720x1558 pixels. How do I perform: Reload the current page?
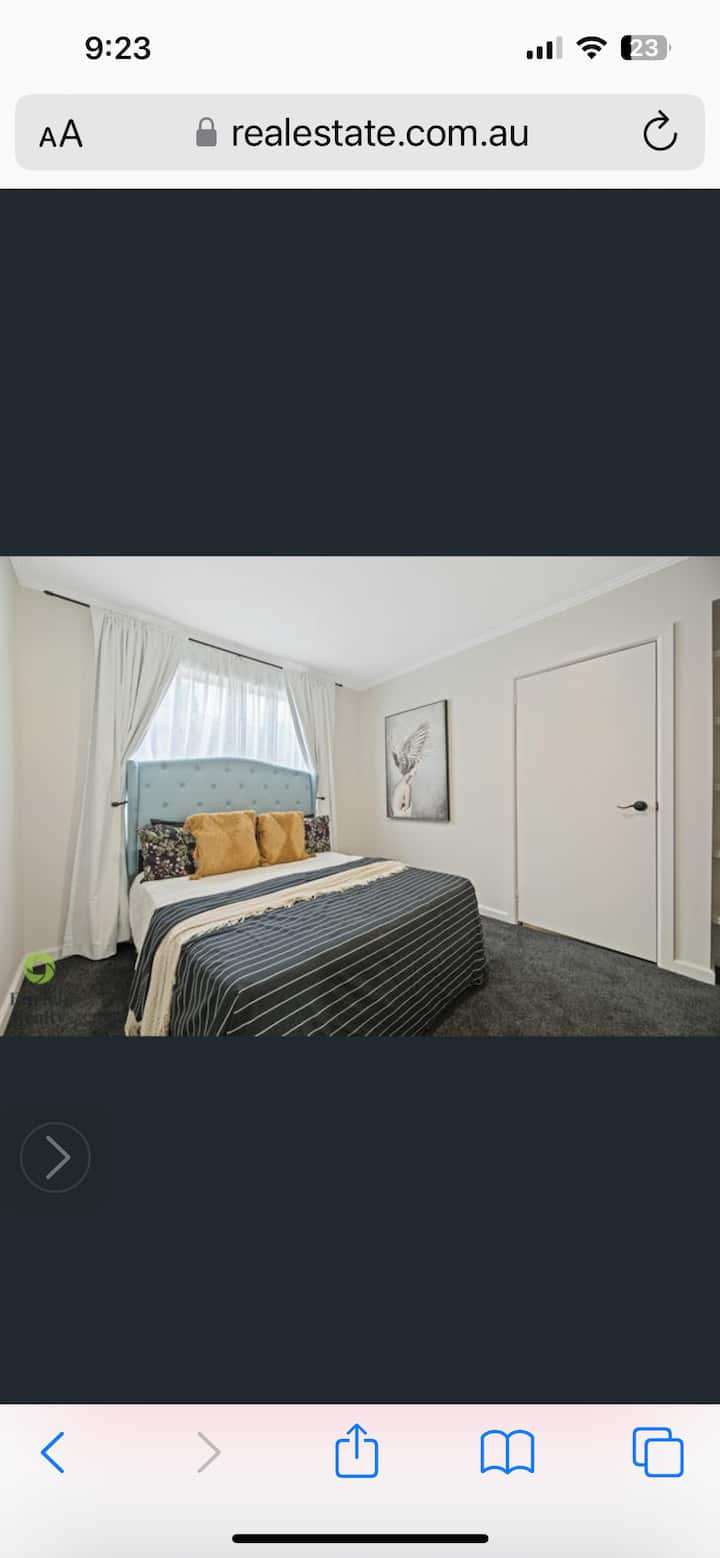pos(659,132)
